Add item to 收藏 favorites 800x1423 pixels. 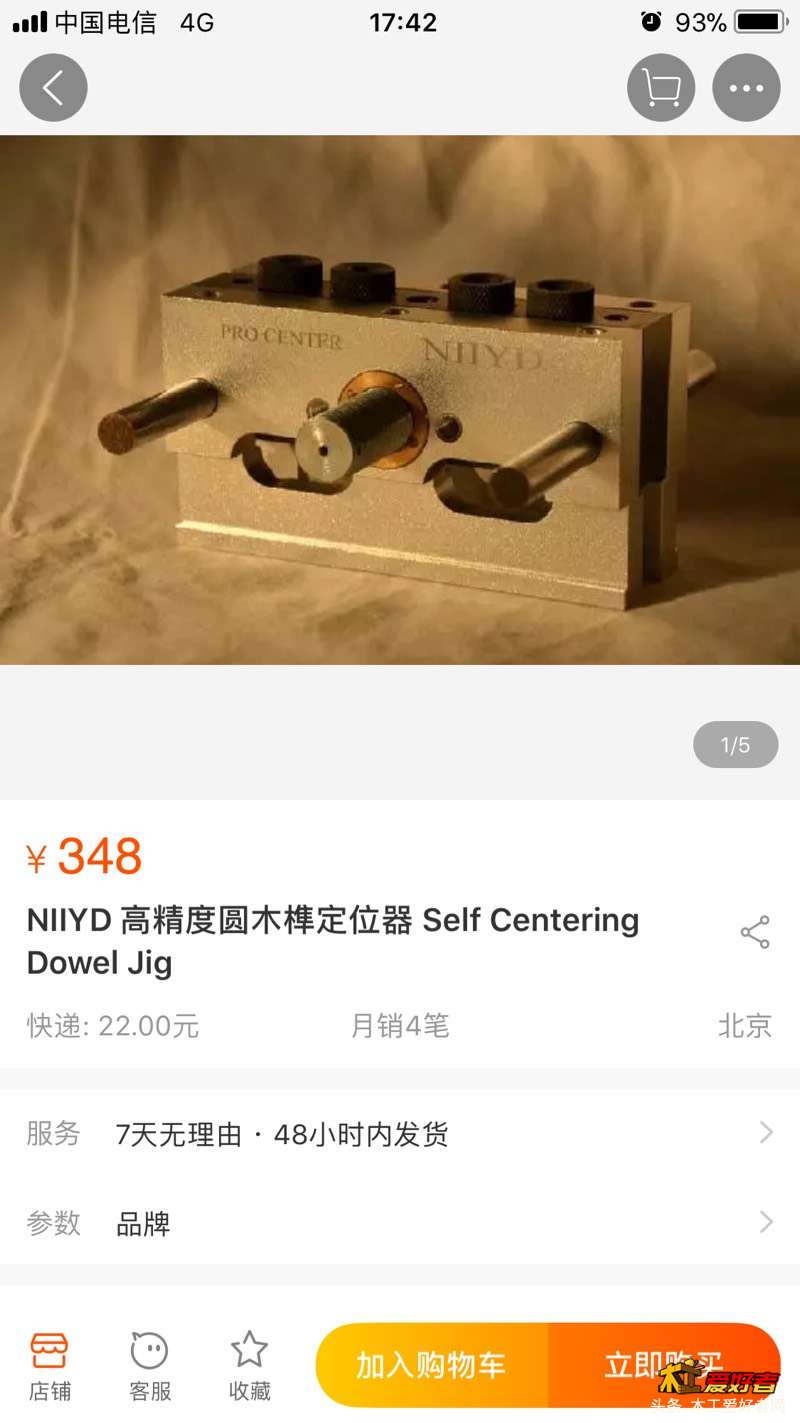(249, 1365)
